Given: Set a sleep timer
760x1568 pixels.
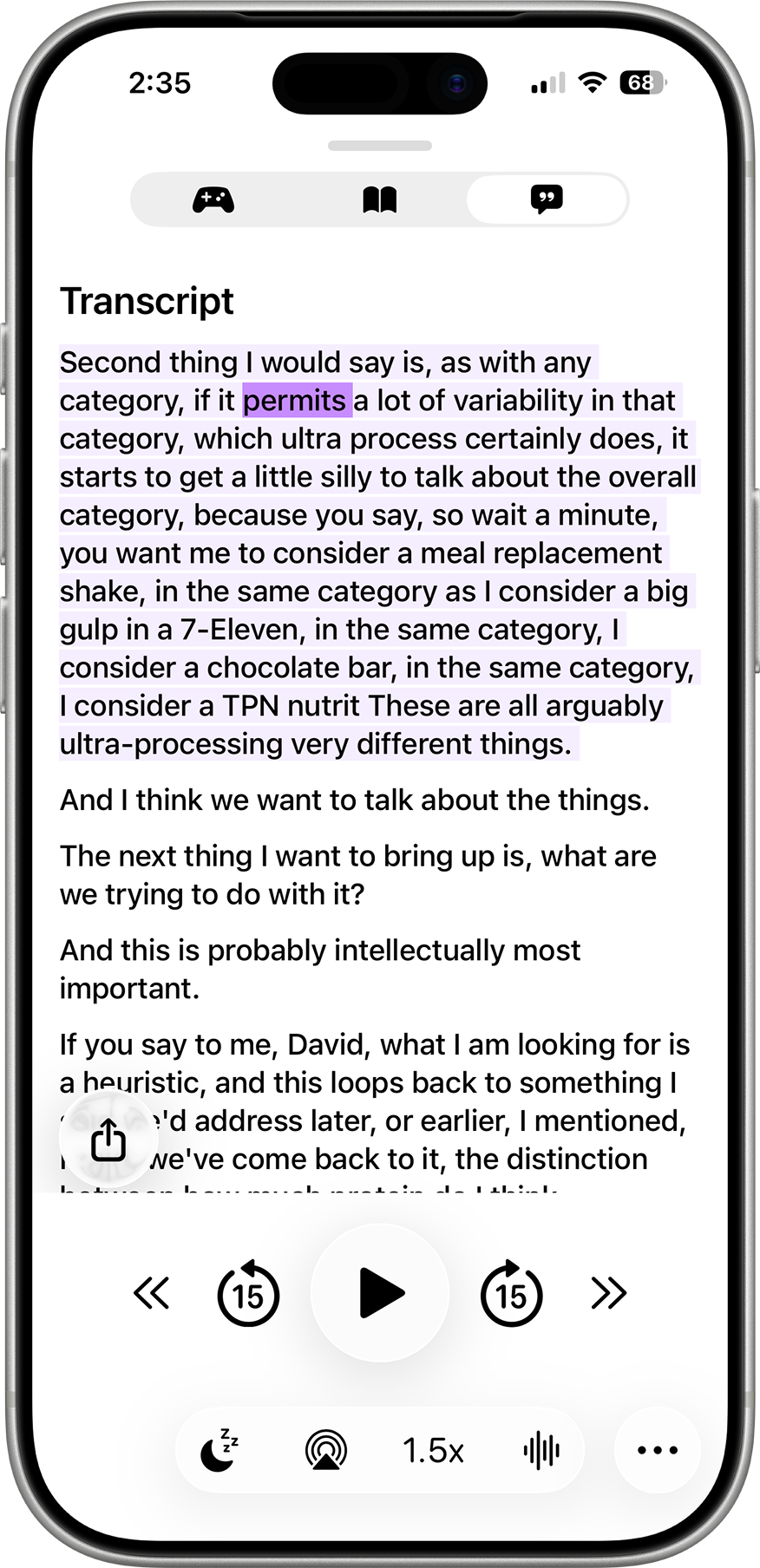Looking at the screenshot, I should coord(219,1450).
